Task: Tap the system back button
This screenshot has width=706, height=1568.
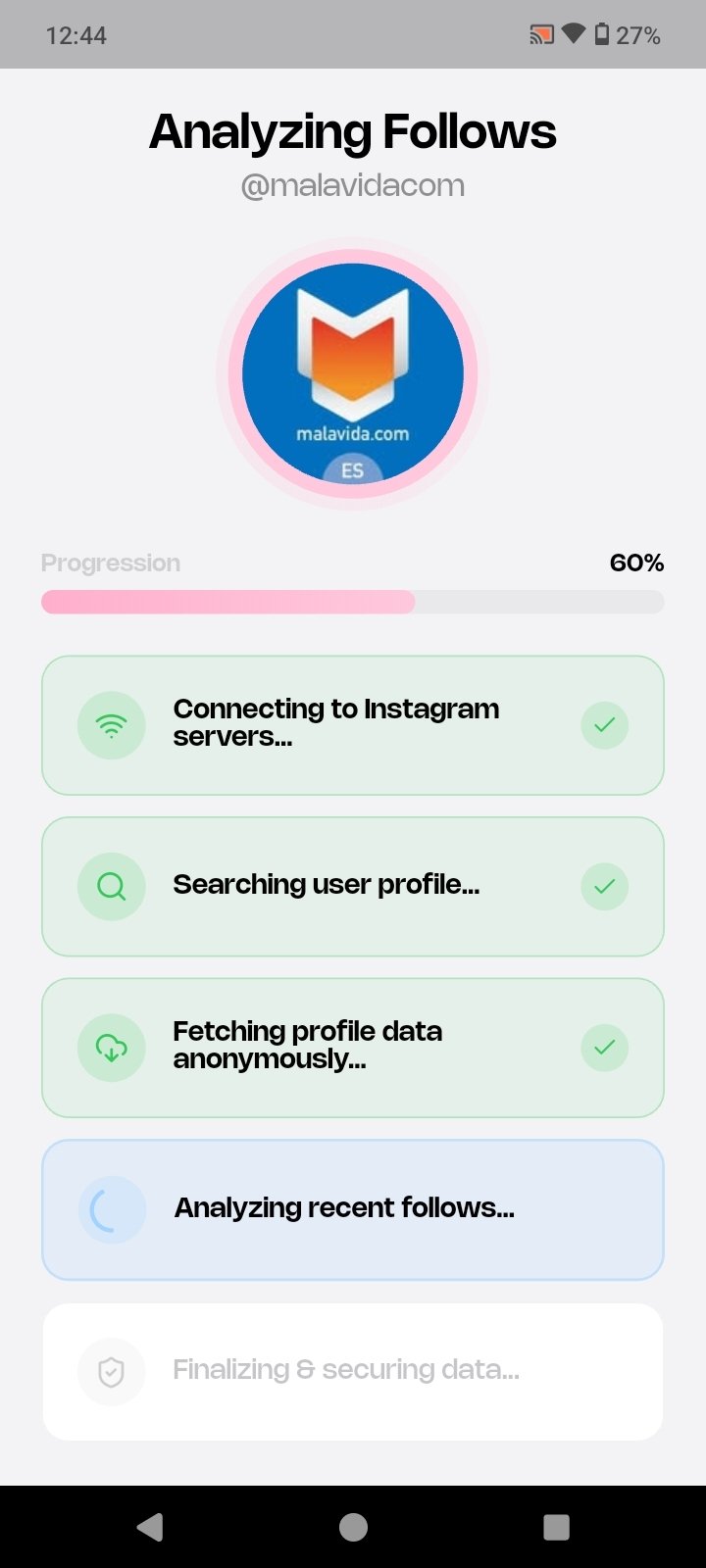Action: [150, 1527]
